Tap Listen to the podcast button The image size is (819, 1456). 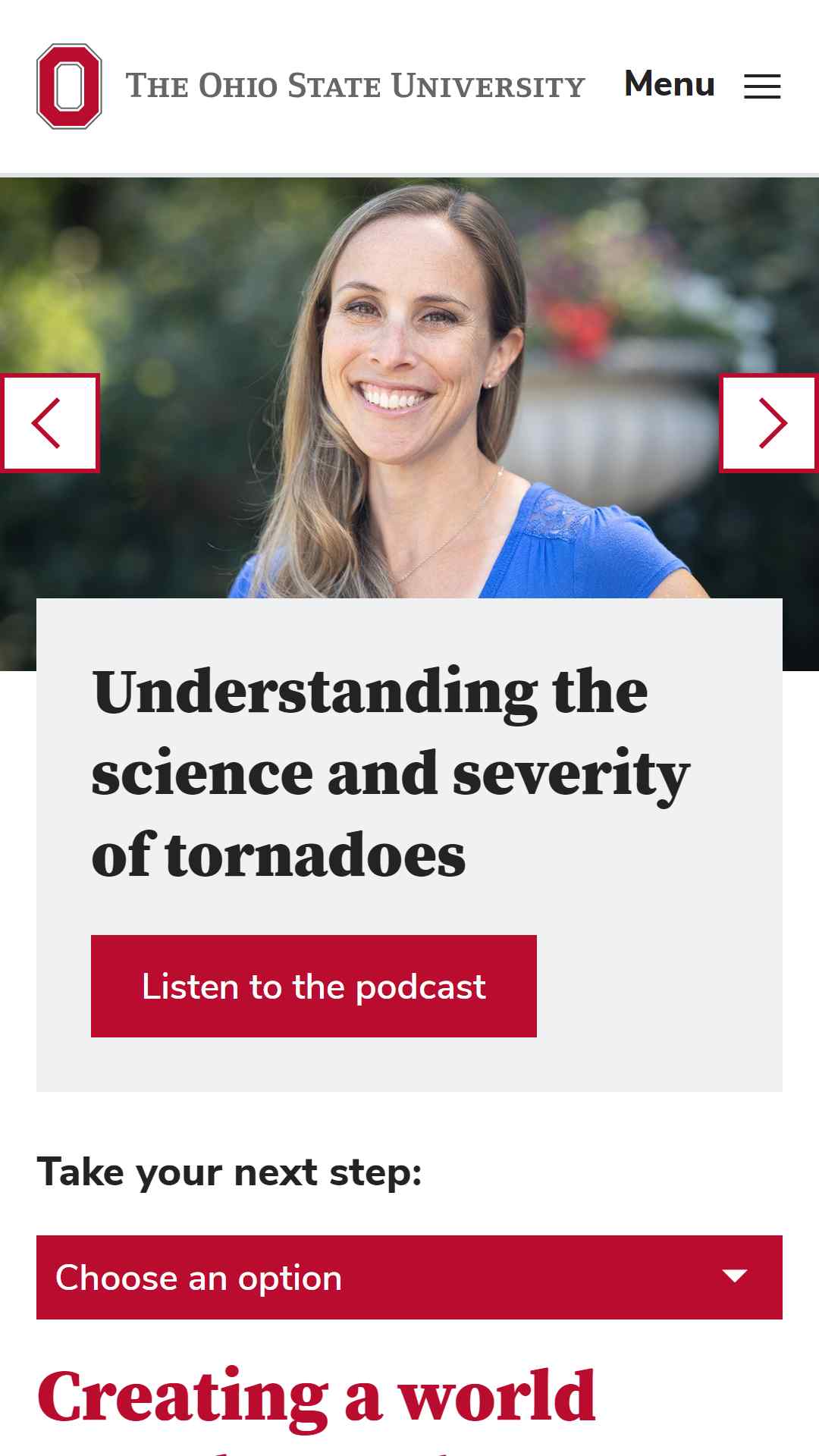(313, 986)
